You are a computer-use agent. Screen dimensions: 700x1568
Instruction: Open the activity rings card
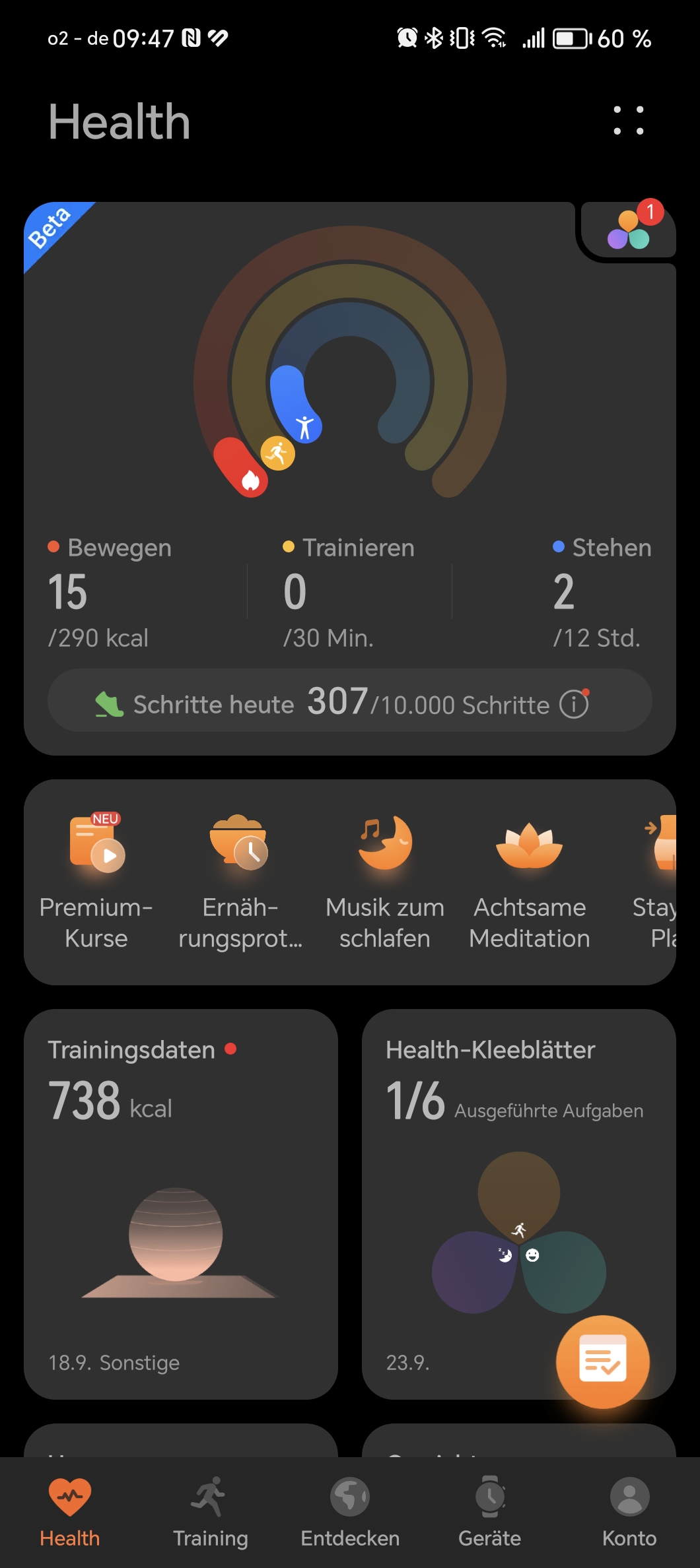click(x=350, y=478)
